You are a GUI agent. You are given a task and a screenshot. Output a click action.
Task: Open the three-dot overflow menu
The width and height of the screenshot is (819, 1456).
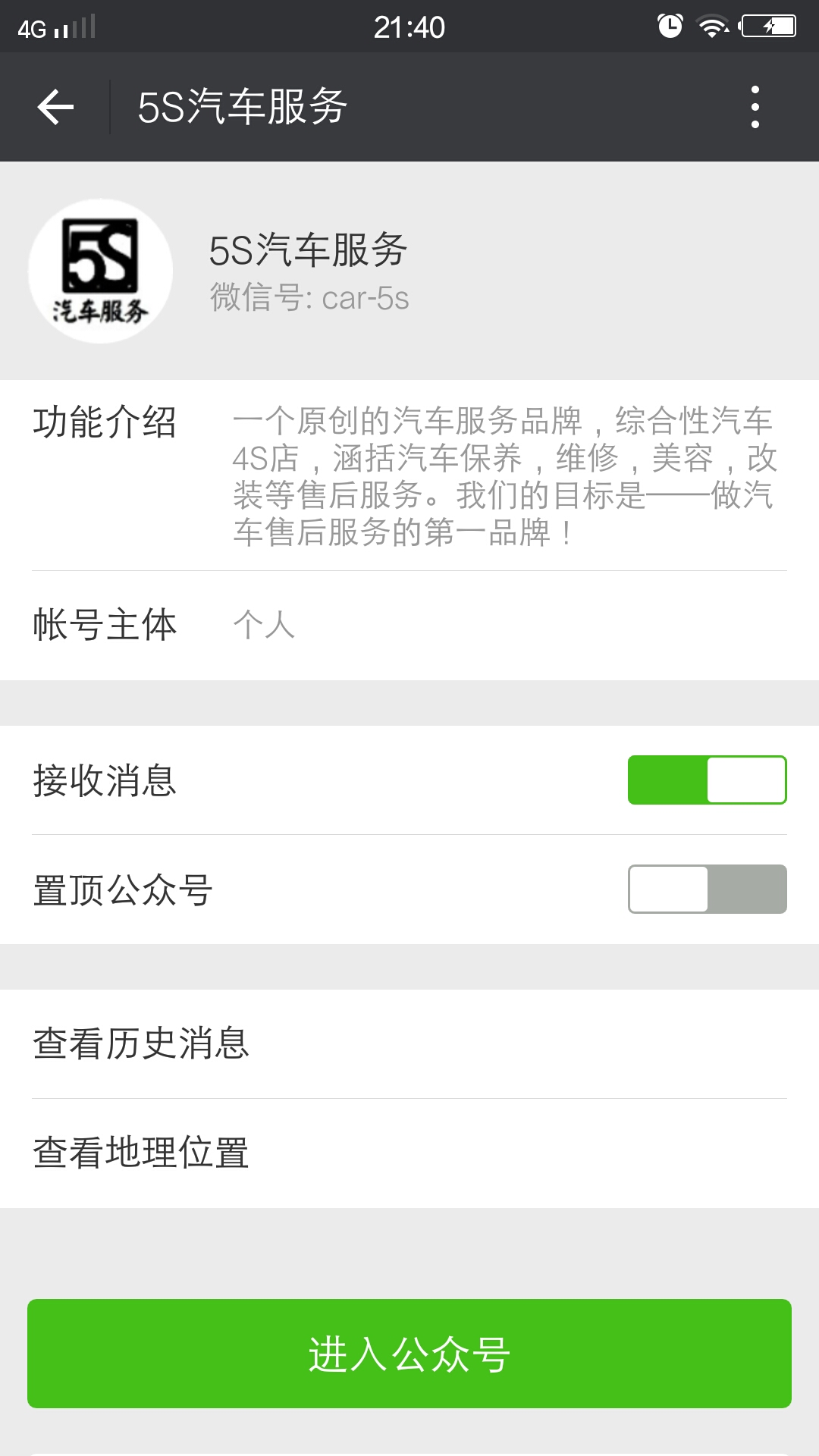click(x=755, y=107)
